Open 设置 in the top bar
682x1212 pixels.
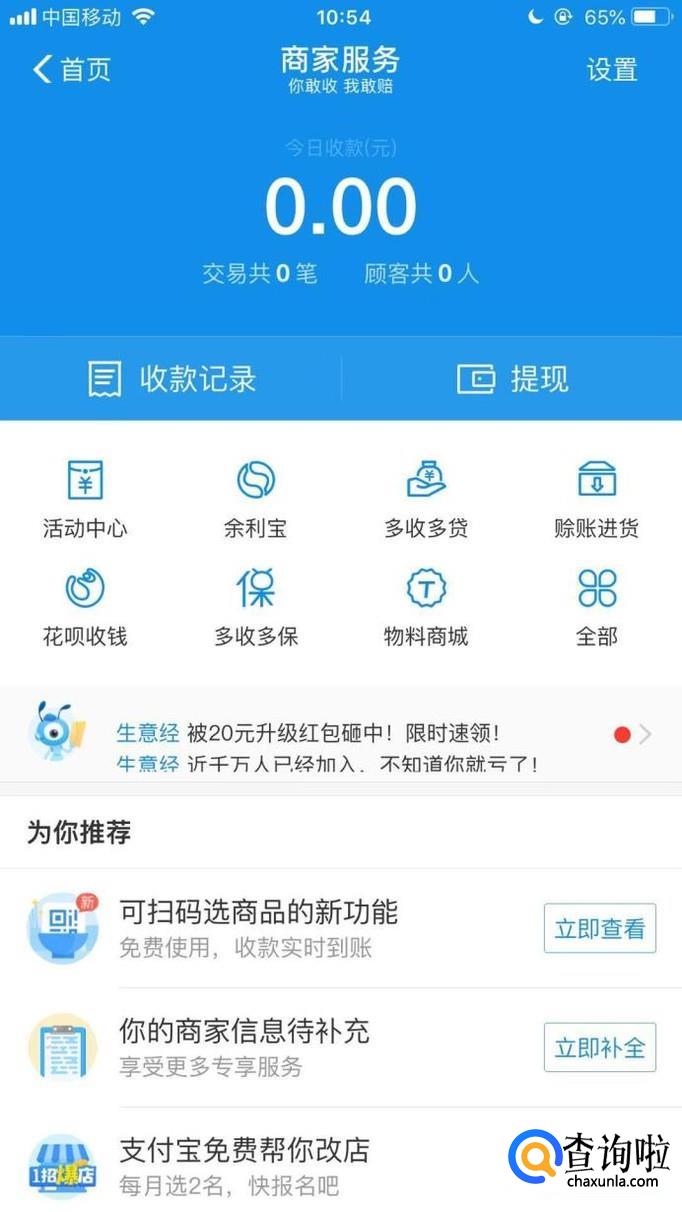pyautogui.click(x=611, y=69)
